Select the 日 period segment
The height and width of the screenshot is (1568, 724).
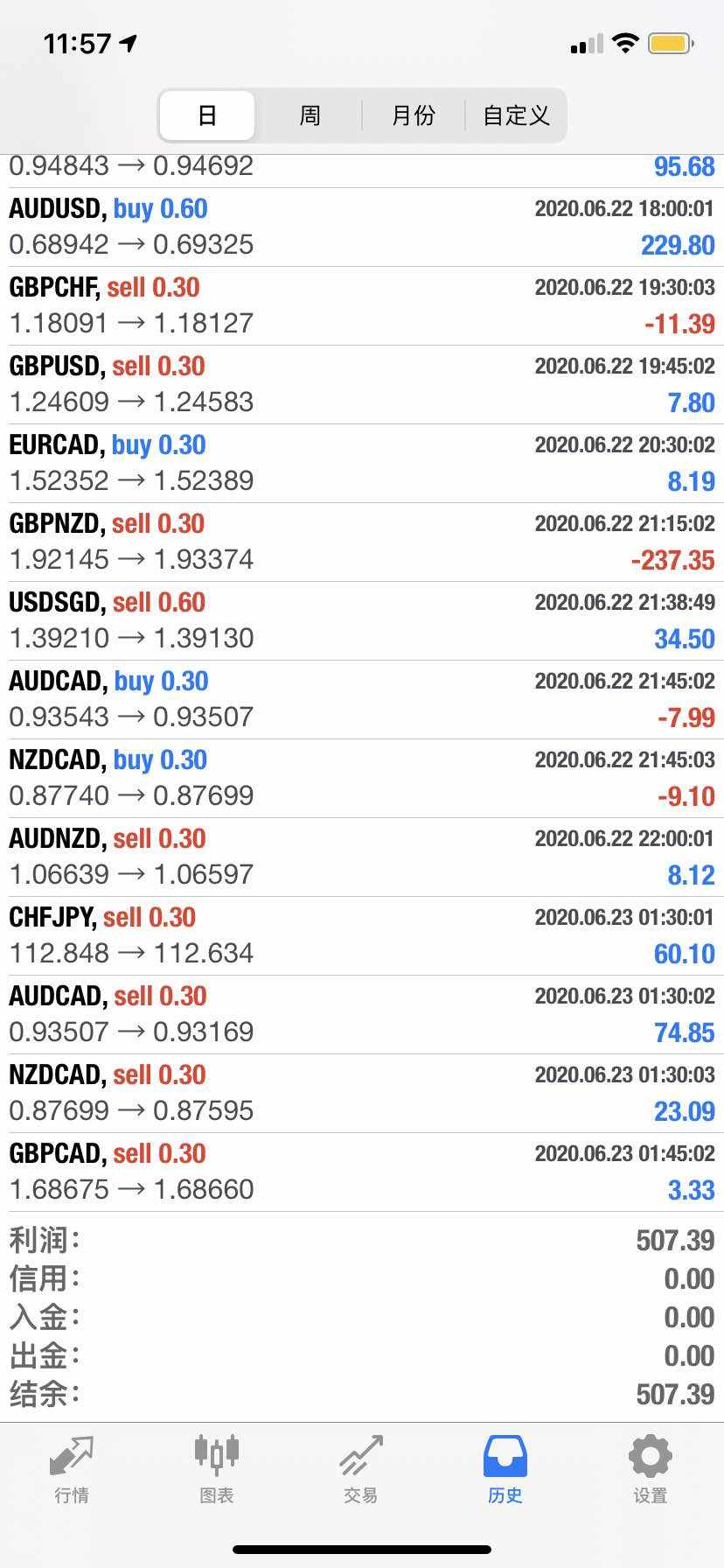coord(207,115)
